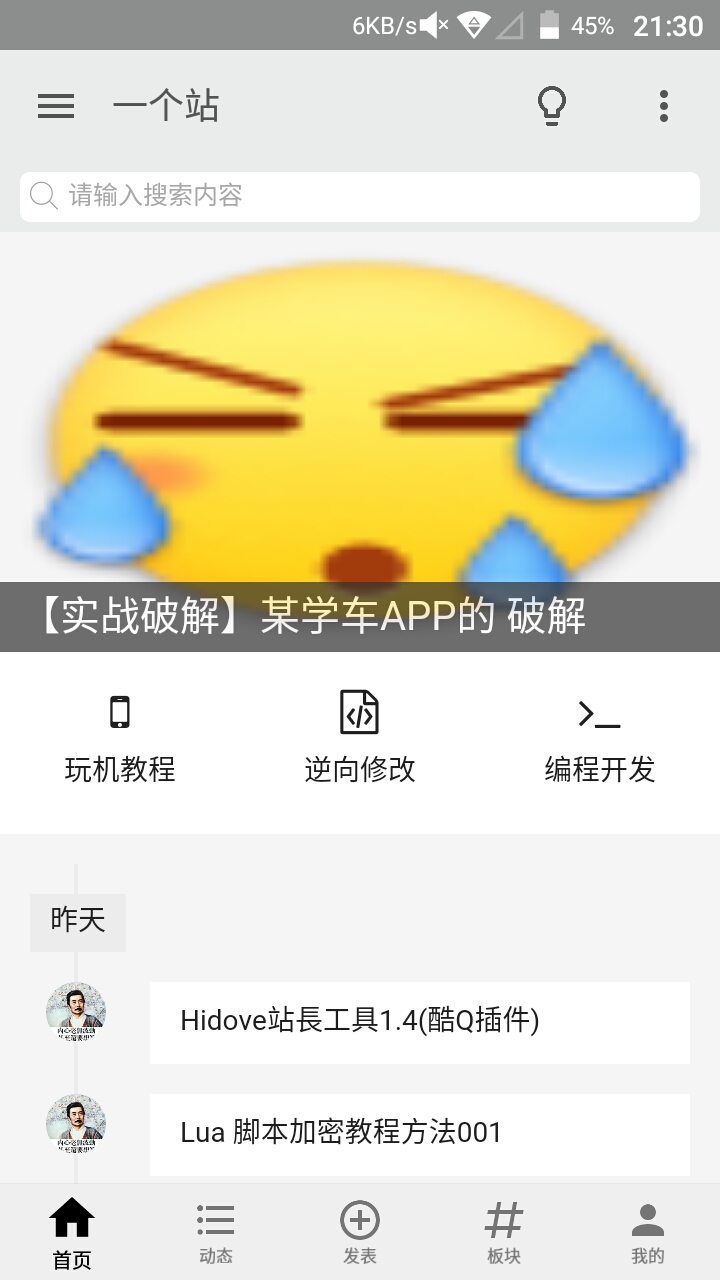Switch to the 动态 tab

click(216, 1234)
